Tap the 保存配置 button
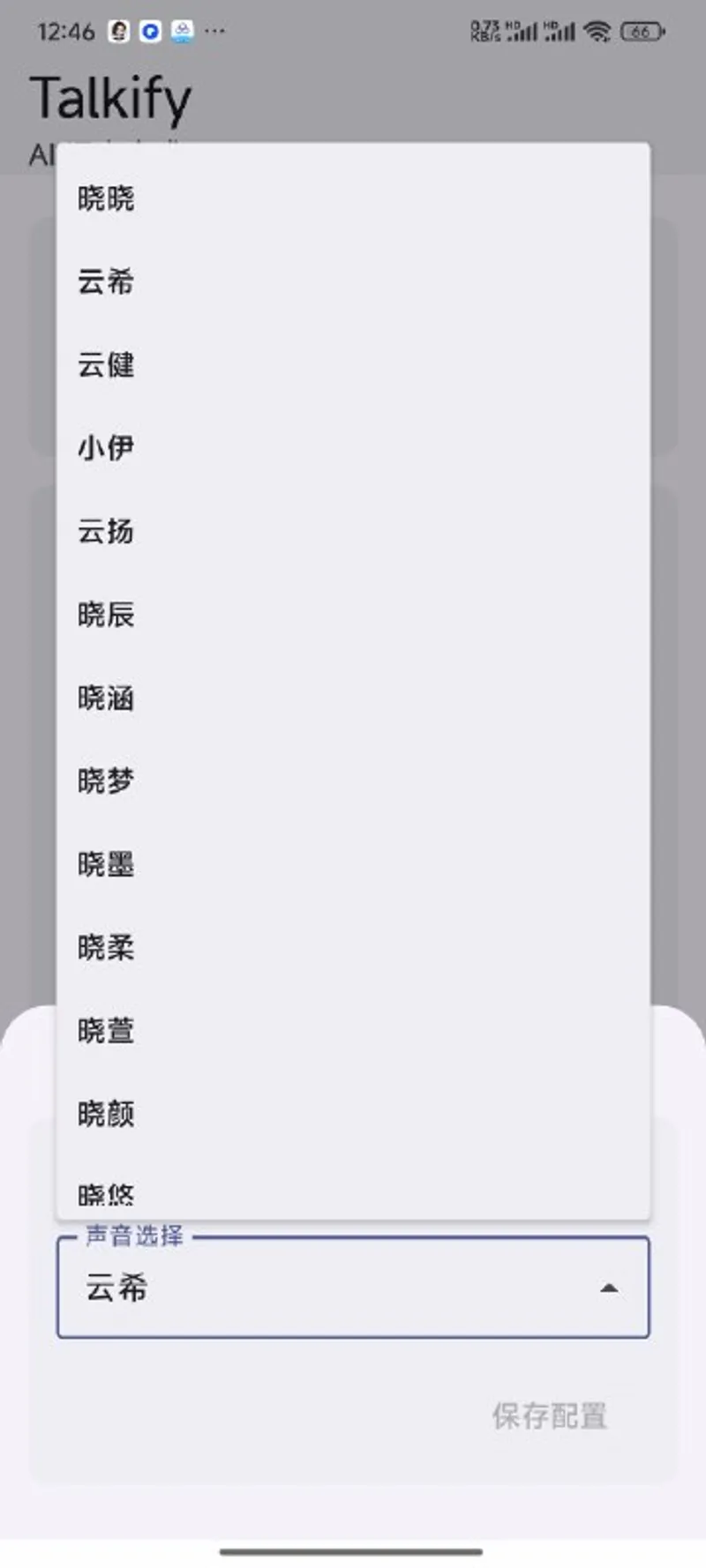Screen dimensions: 706x1568 [549, 1416]
